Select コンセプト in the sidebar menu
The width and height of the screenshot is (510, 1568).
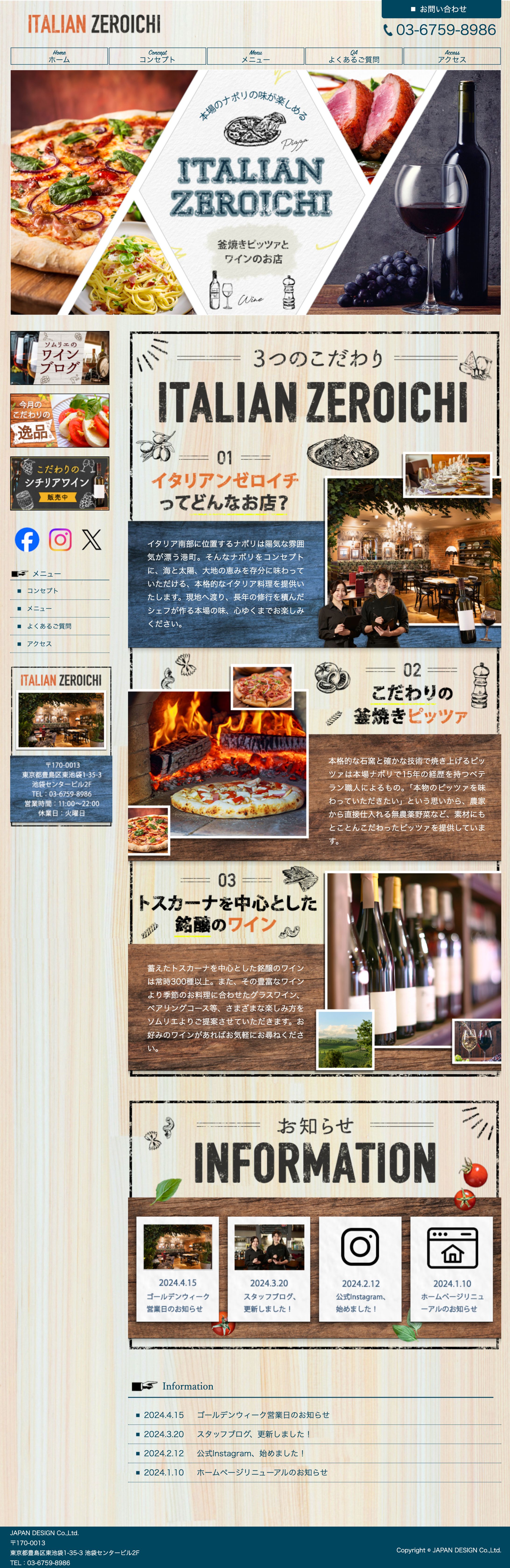[42, 590]
